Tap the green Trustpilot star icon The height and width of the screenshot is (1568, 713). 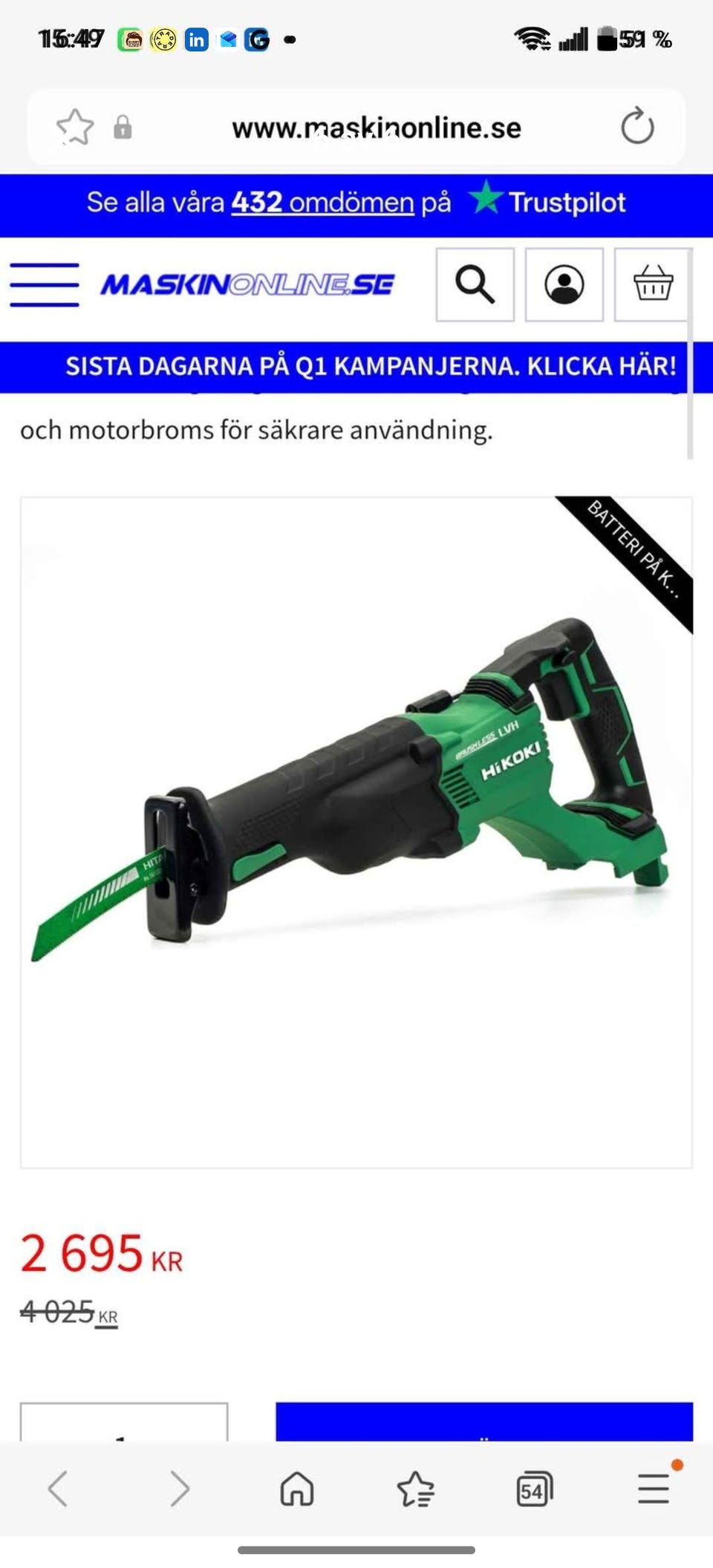[486, 202]
